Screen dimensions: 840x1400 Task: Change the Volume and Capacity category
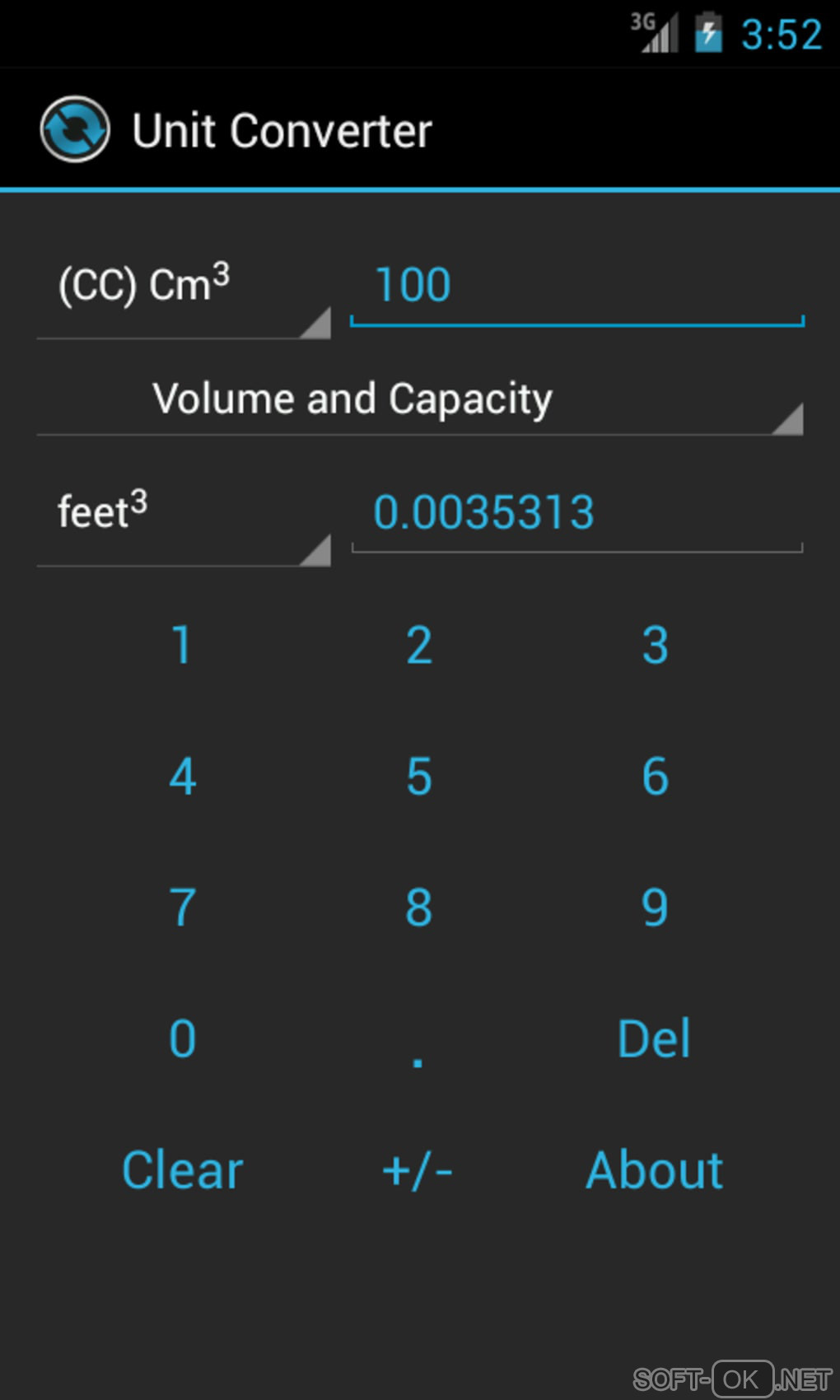pos(420,400)
